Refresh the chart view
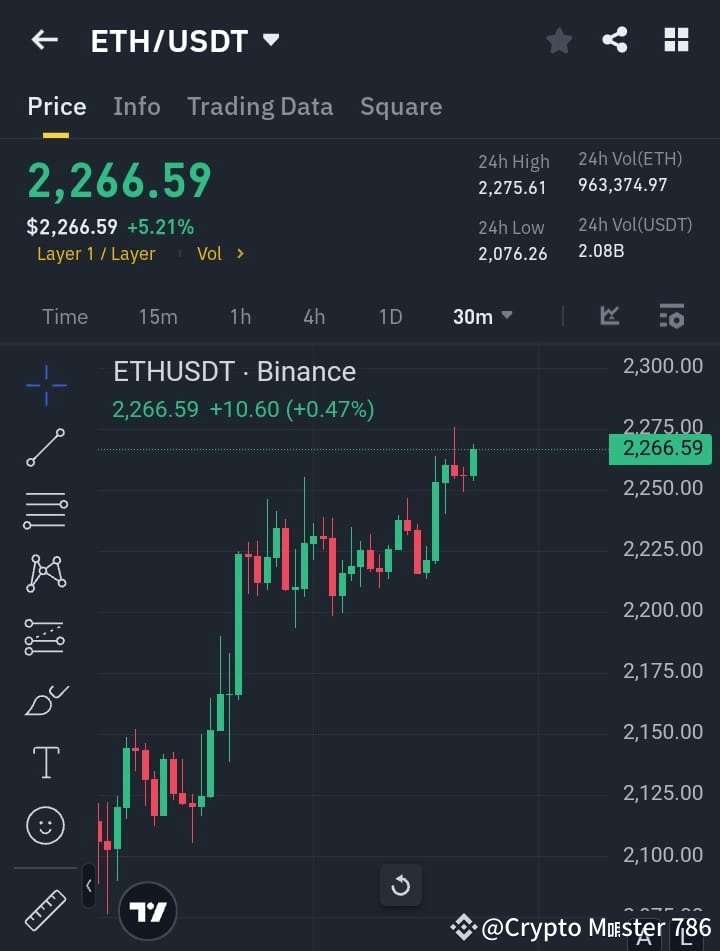The width and height of the screenshot is (720, 951). click(x=400, y=886)
